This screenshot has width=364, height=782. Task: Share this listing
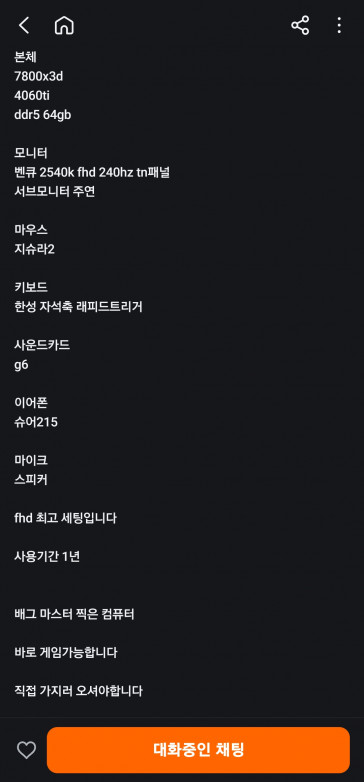(300, 25)
